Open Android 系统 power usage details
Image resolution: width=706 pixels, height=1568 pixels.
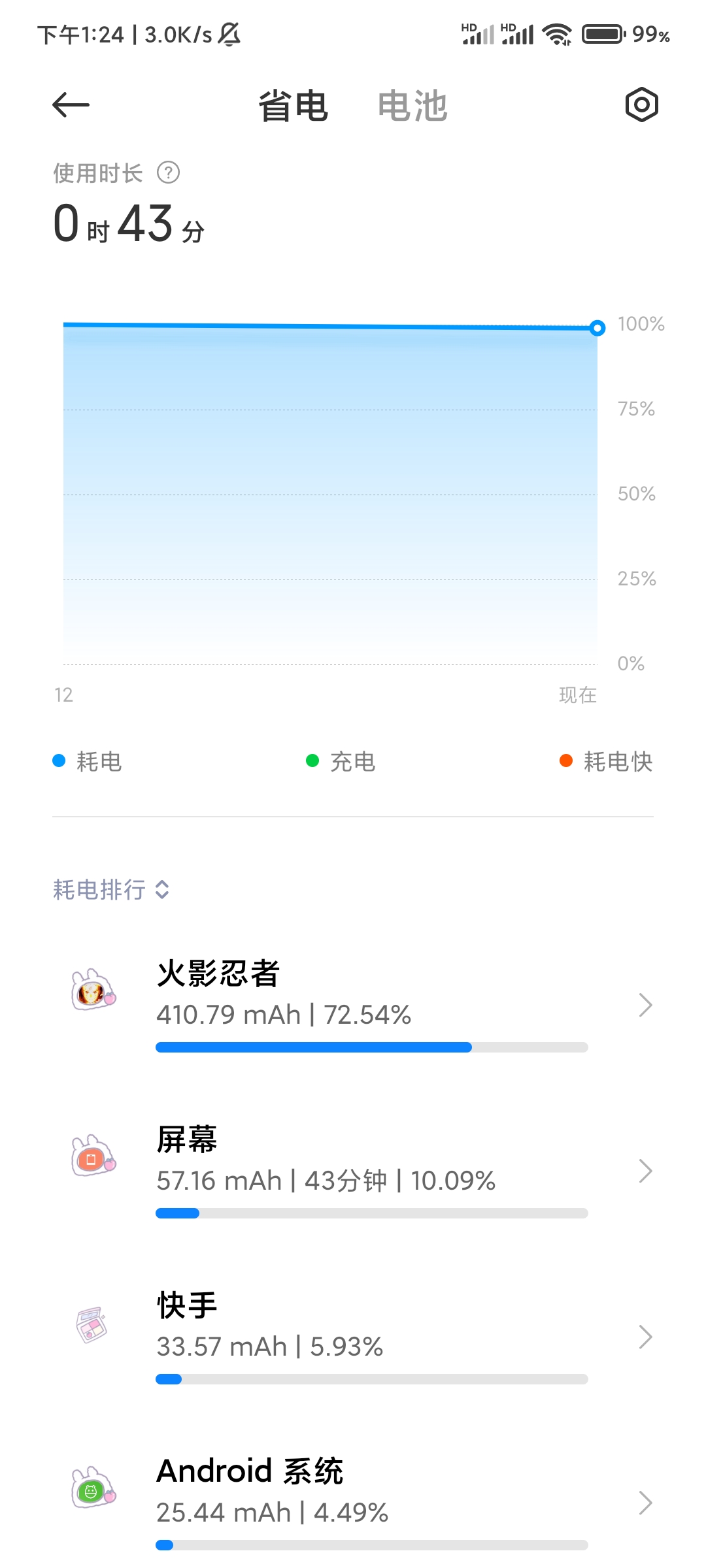pos(353,1503)
